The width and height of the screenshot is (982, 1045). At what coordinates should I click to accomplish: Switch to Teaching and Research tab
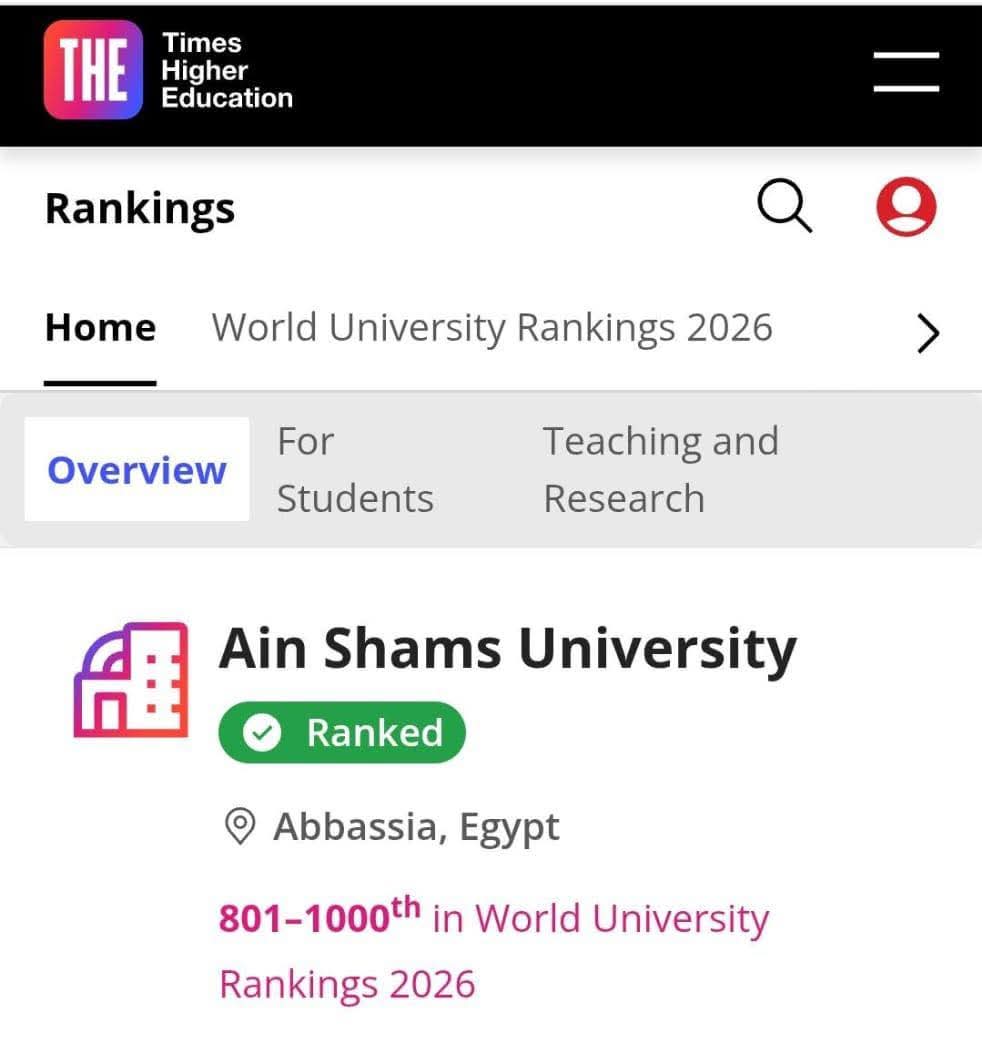[x=660, y=470]
